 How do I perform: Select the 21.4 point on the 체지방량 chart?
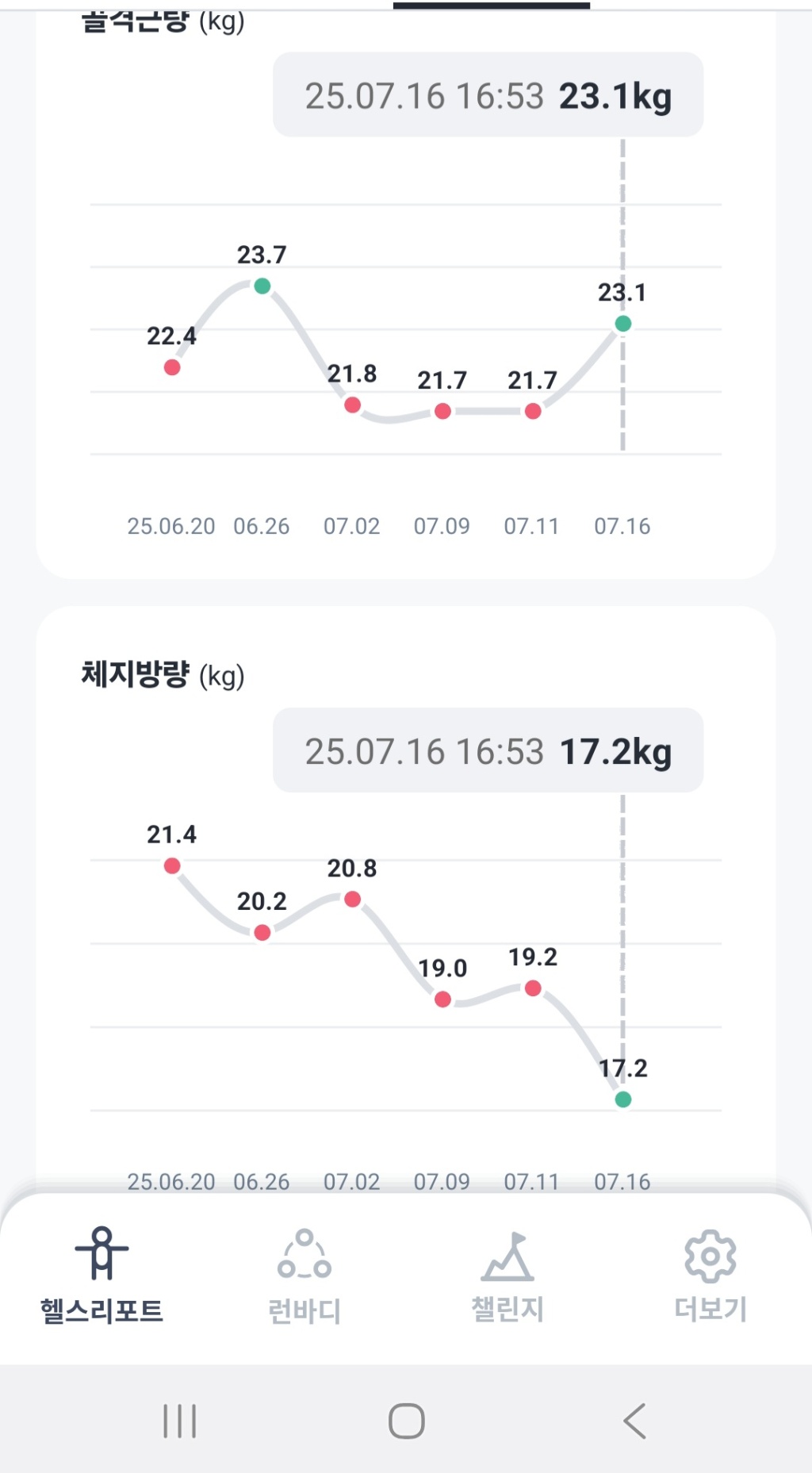click(172, 866)
